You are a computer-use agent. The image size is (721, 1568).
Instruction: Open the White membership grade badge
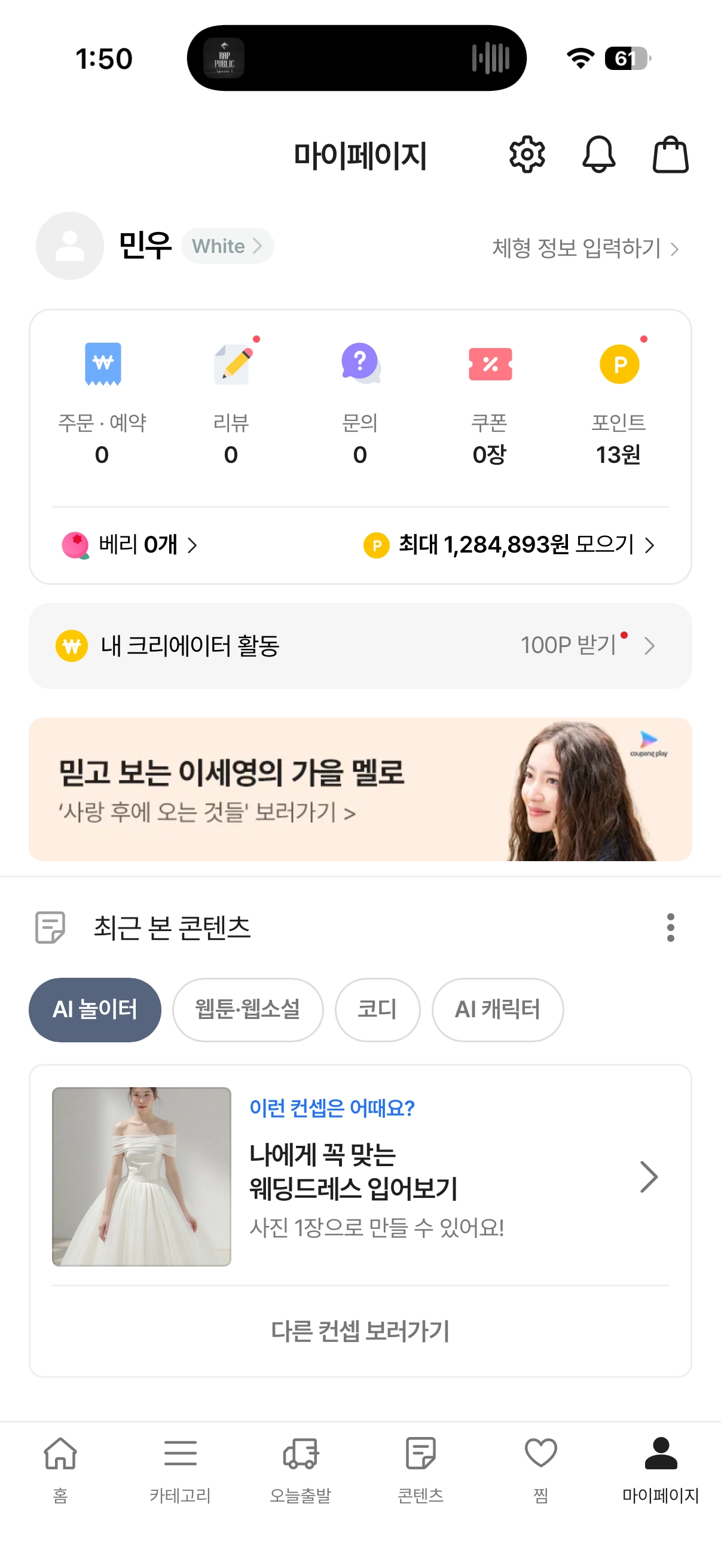(x=227, y=246)
